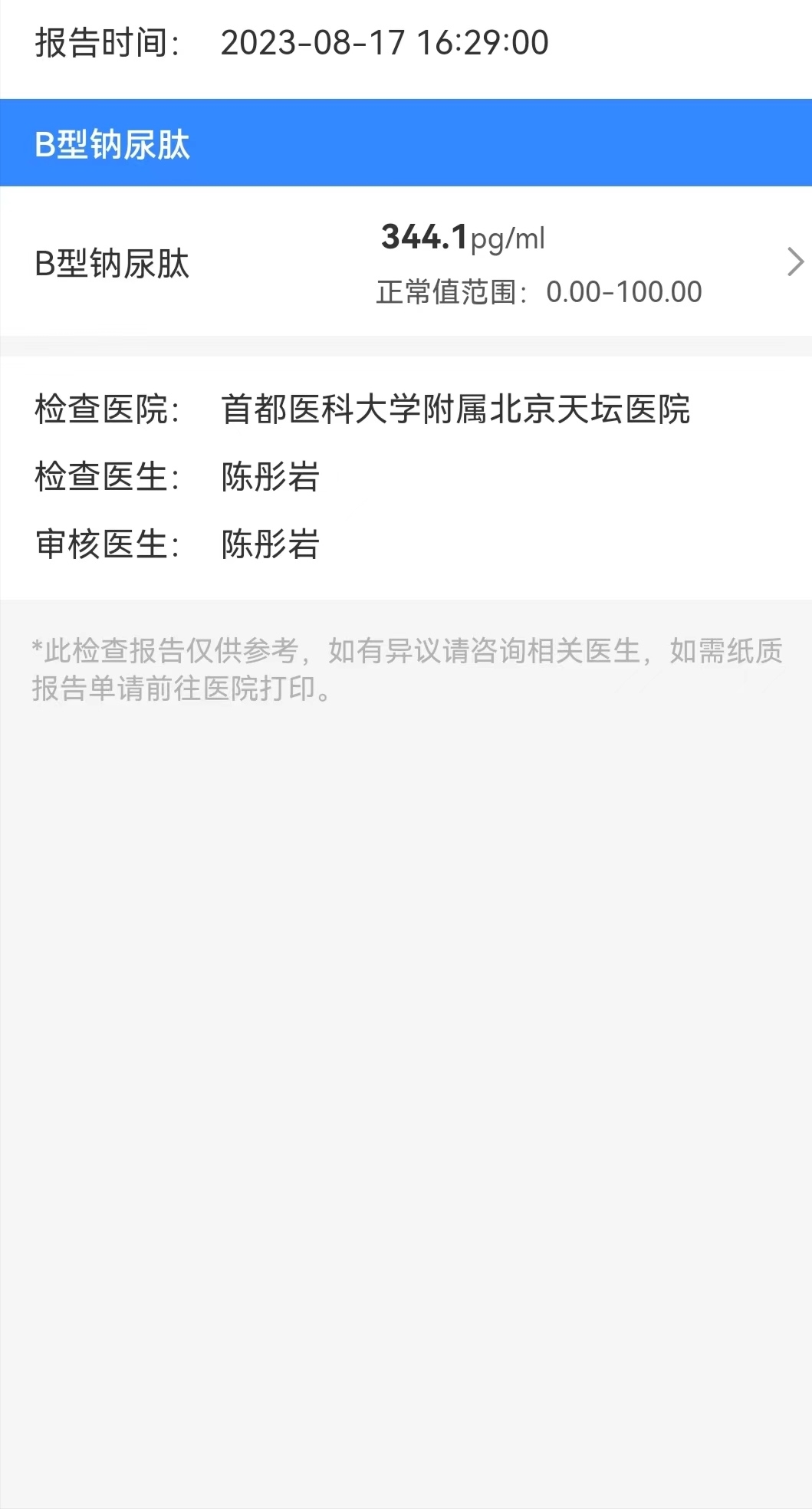Open the B型钠尿肽 344.1pg/ml result row
This screenshot has width=812, height=1509.
coord(406,261)
